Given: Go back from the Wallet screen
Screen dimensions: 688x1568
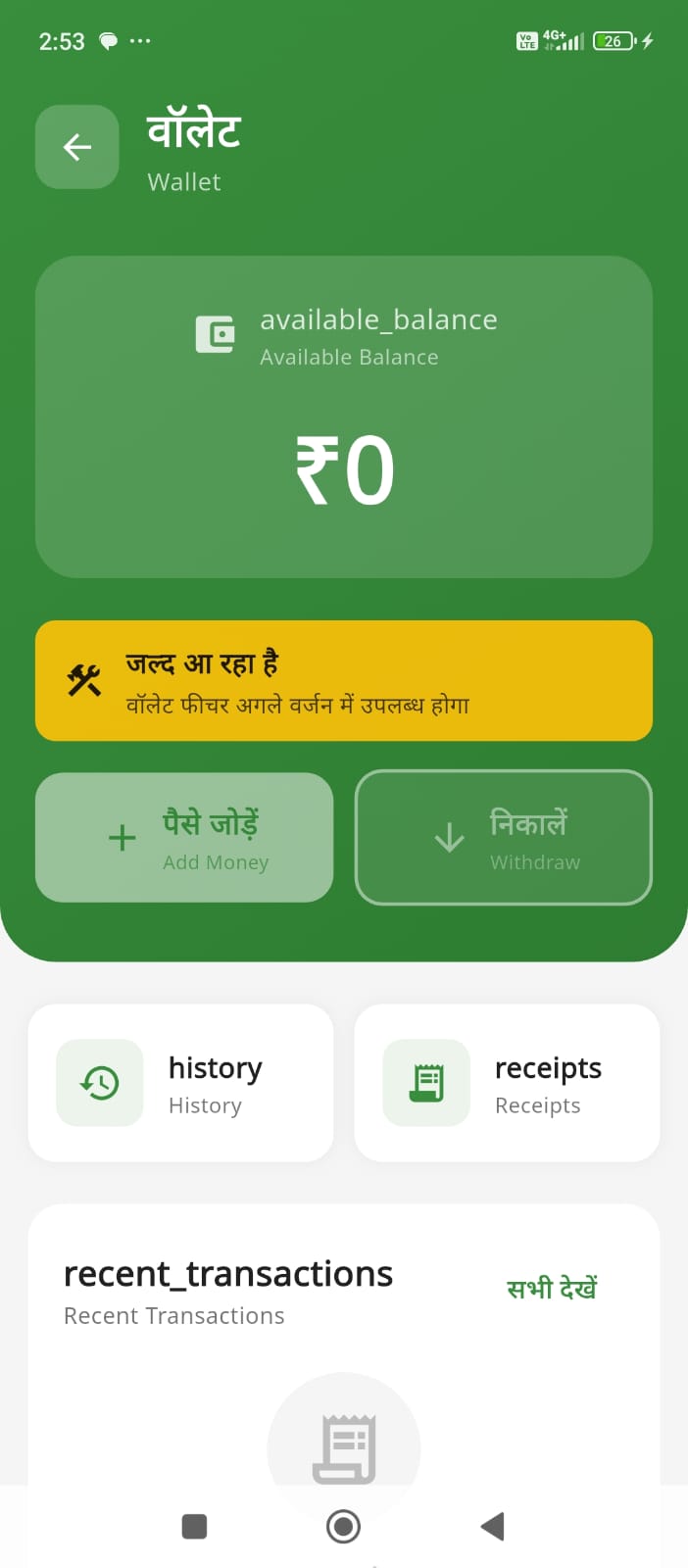Looking at the screenshot, I should pyautogui.click(x=77, y=147).
